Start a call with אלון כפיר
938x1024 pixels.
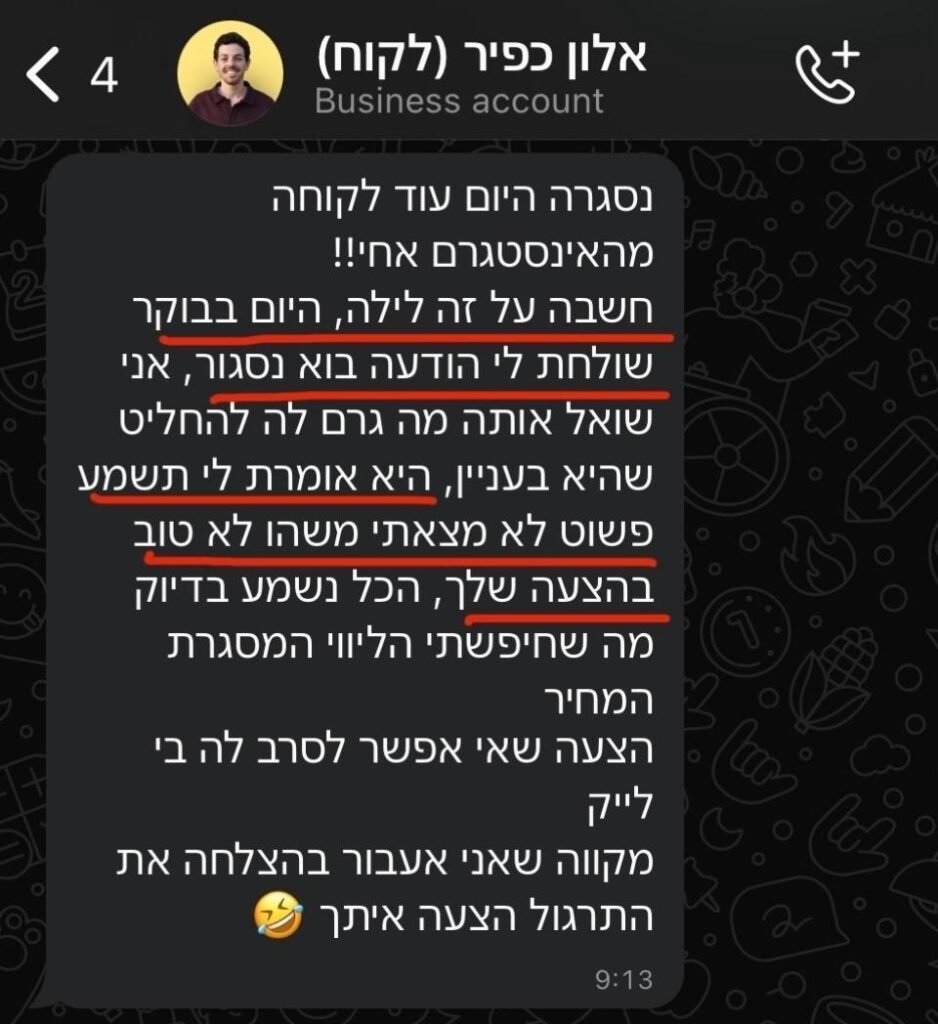tap(826, 73)
